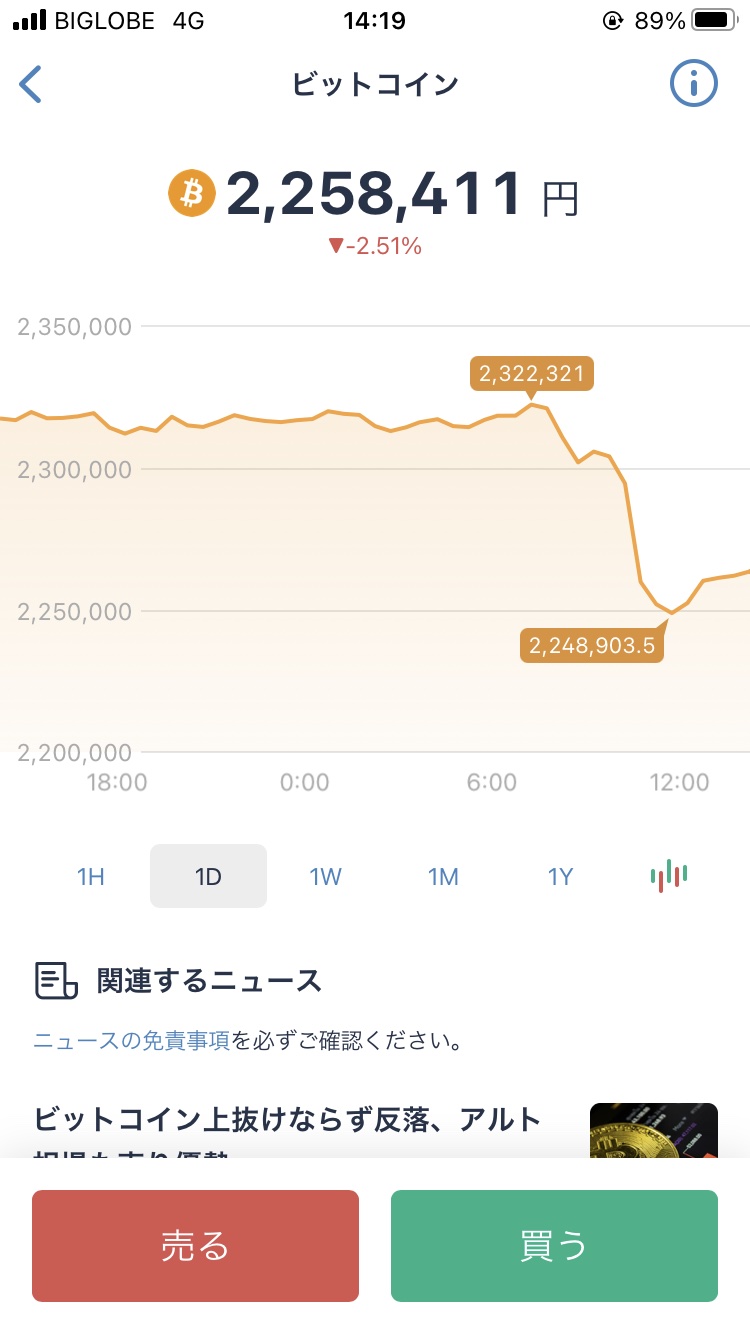750x1334 pixels.
Task: Open the ビットコイン上抜けならず反落 news article
Action: click(x=288, y=1120)
